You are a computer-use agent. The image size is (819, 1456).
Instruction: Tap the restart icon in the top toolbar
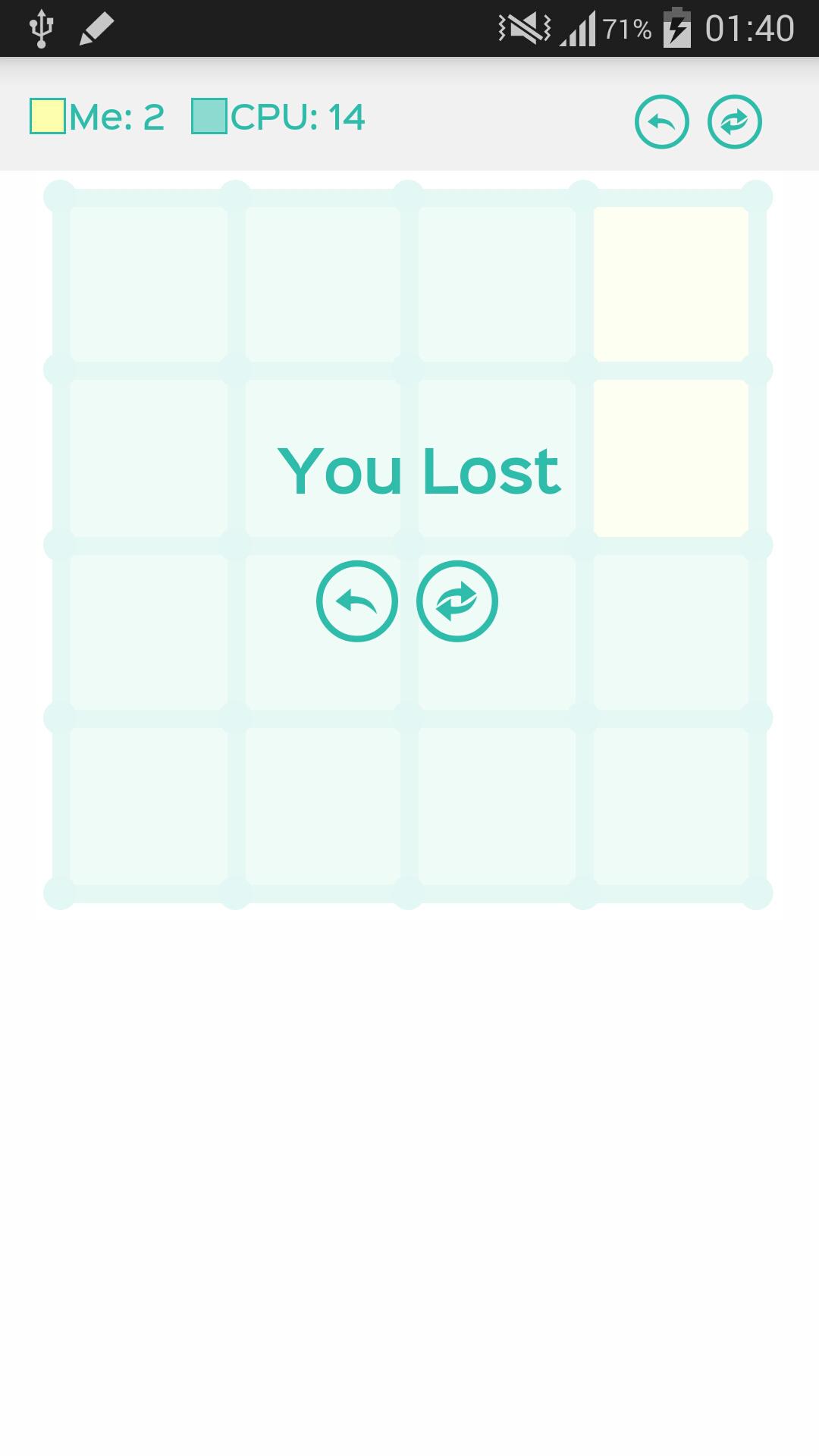[x=733, y=121]
